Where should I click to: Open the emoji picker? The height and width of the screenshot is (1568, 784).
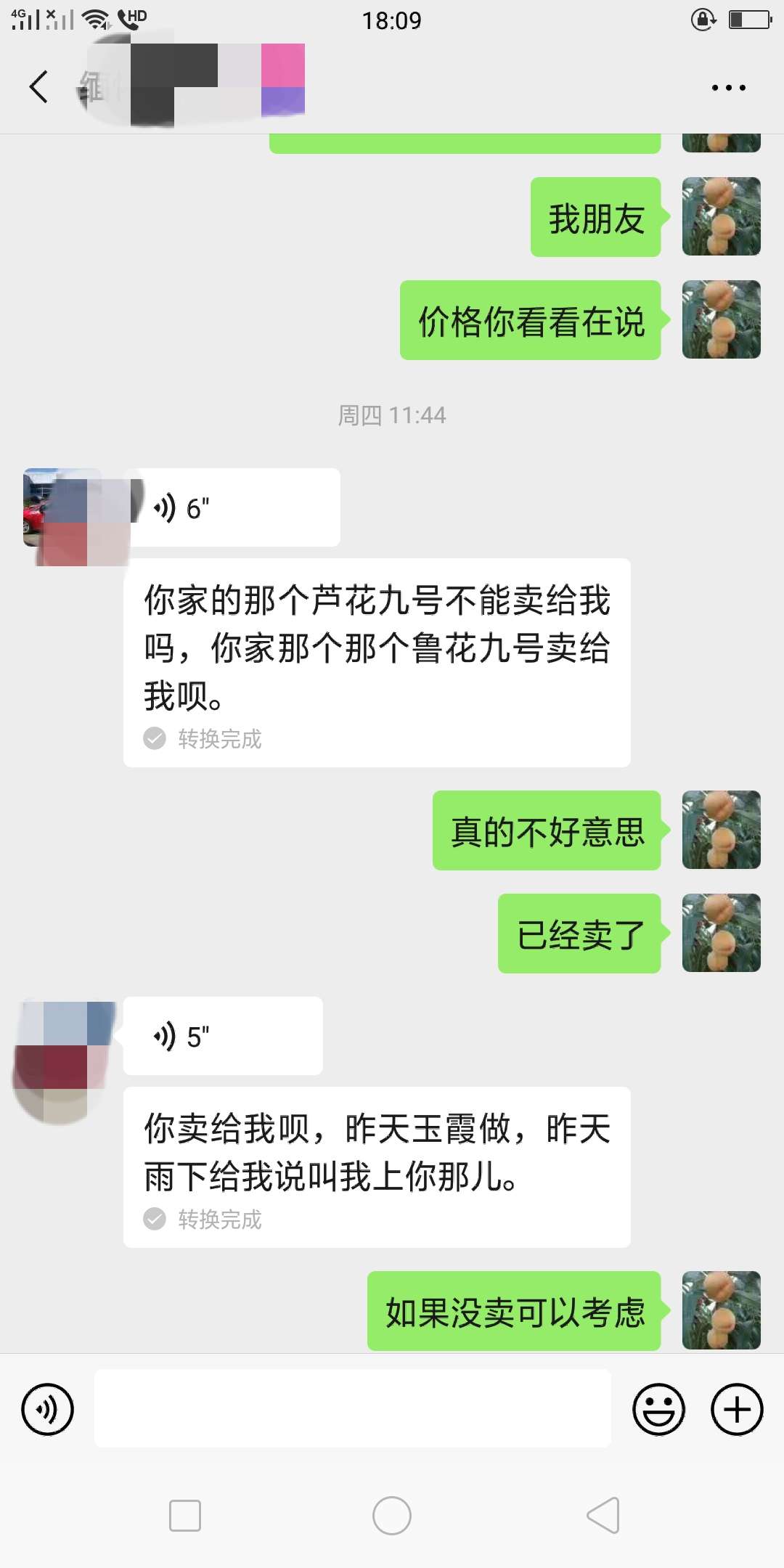tap(658, 1410)
